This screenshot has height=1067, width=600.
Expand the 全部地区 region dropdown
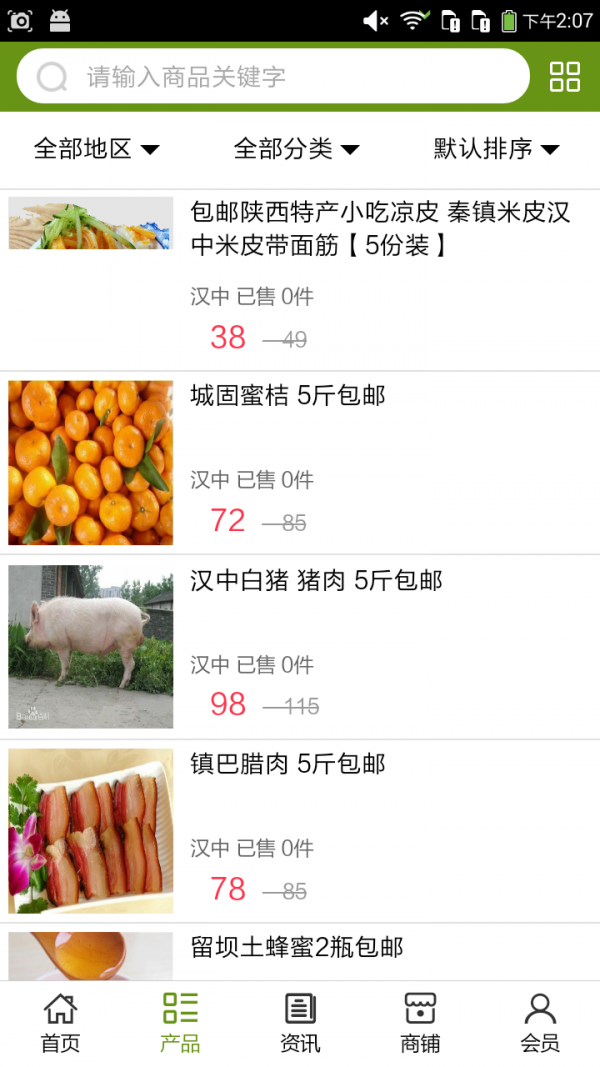pos(96,149)
